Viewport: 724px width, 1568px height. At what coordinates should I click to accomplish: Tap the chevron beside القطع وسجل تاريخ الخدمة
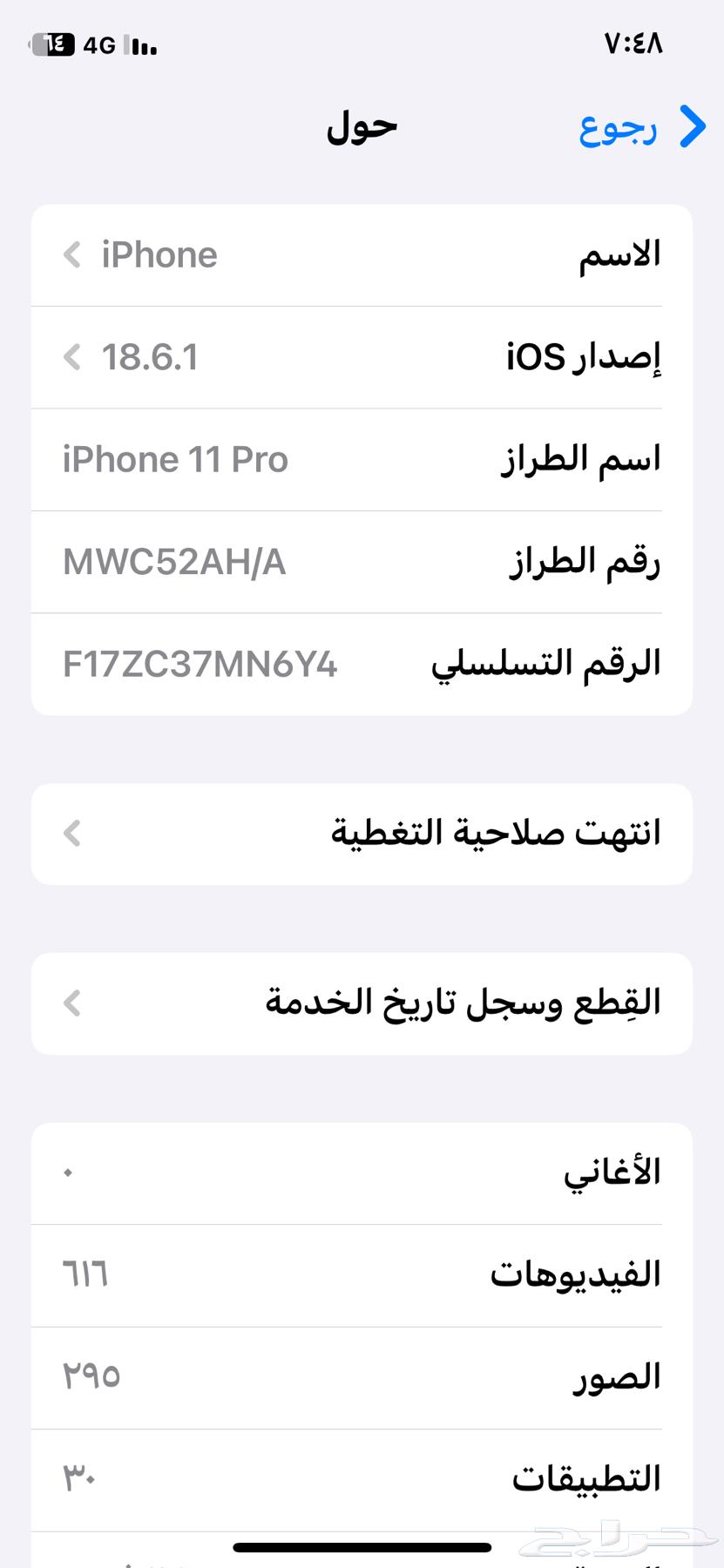(x=72, y=1003)
